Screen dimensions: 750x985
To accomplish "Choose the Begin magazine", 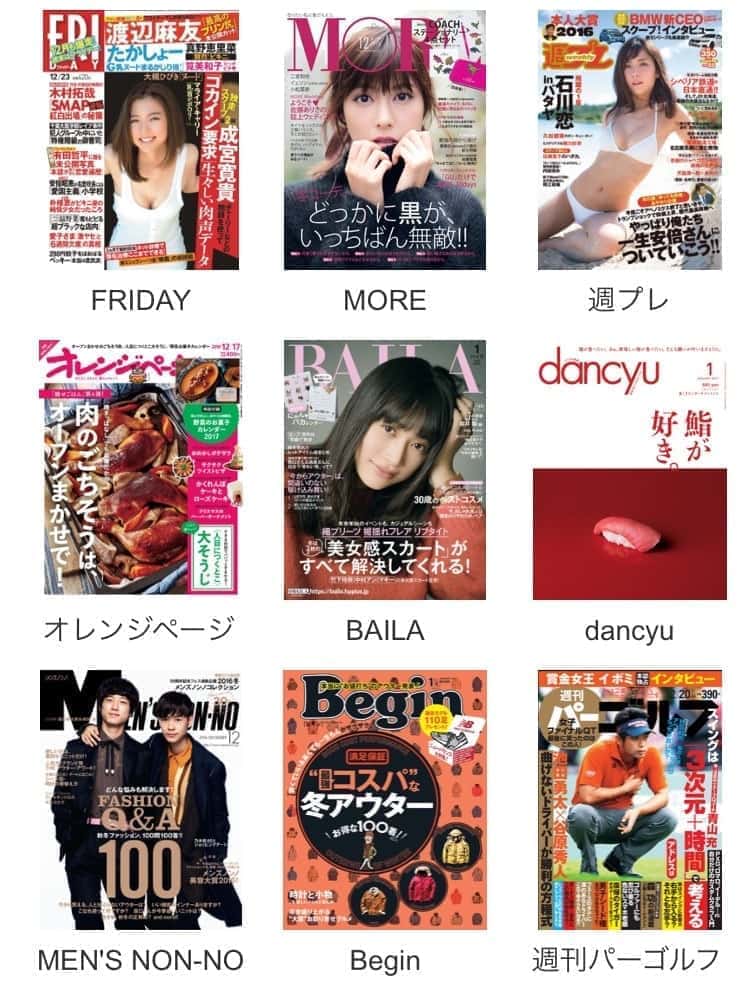I will tap(385, 800).
